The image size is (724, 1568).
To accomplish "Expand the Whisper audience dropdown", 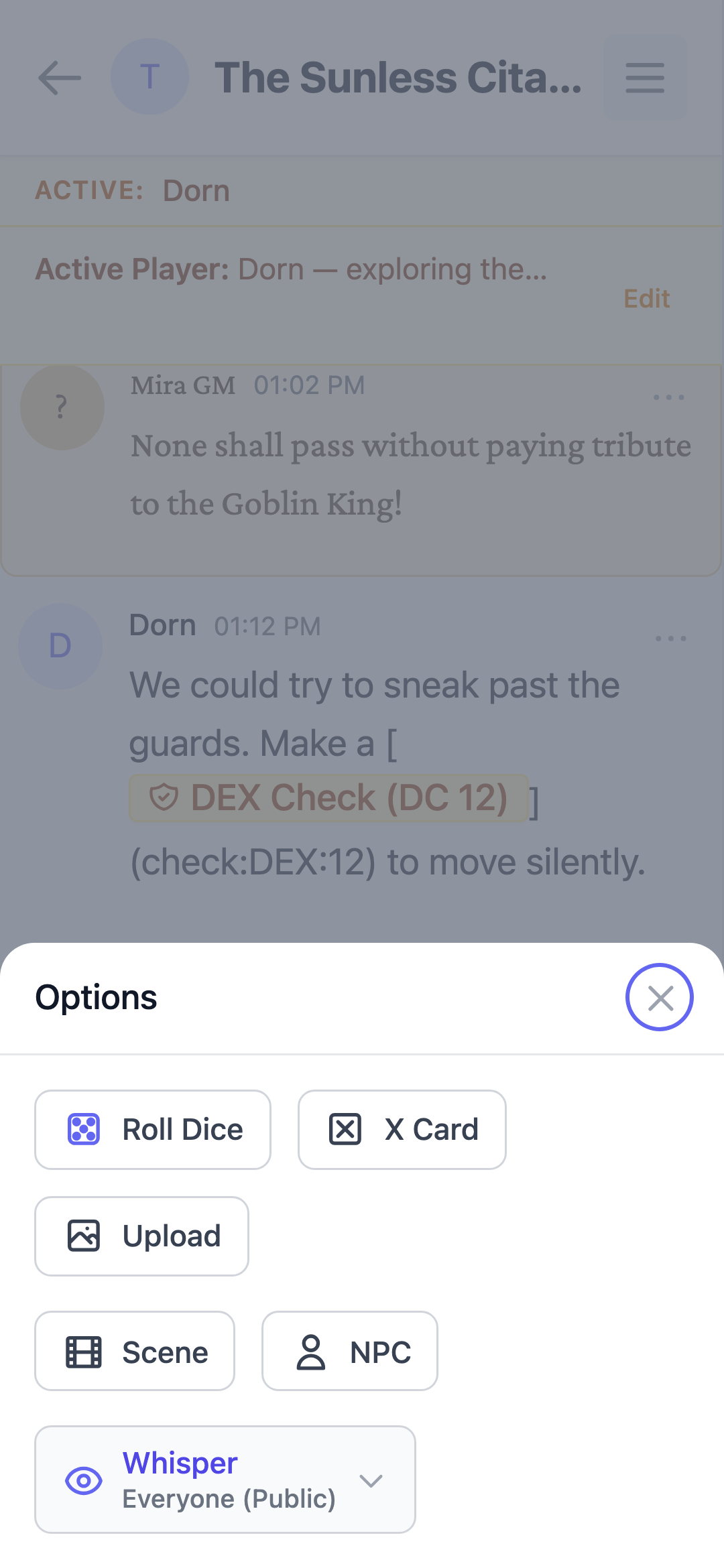I will point(225,1480).
